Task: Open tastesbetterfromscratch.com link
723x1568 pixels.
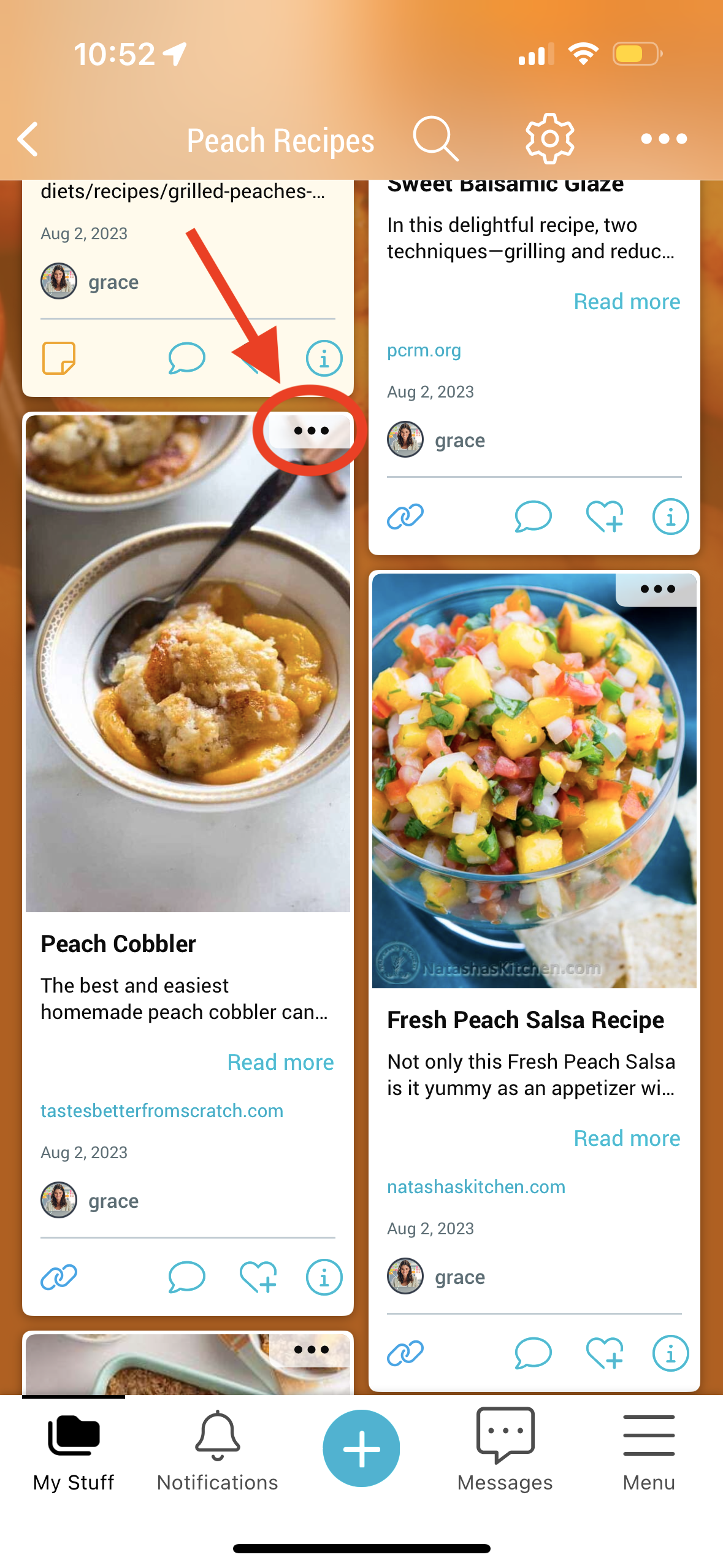Action: click(162, 1111)
